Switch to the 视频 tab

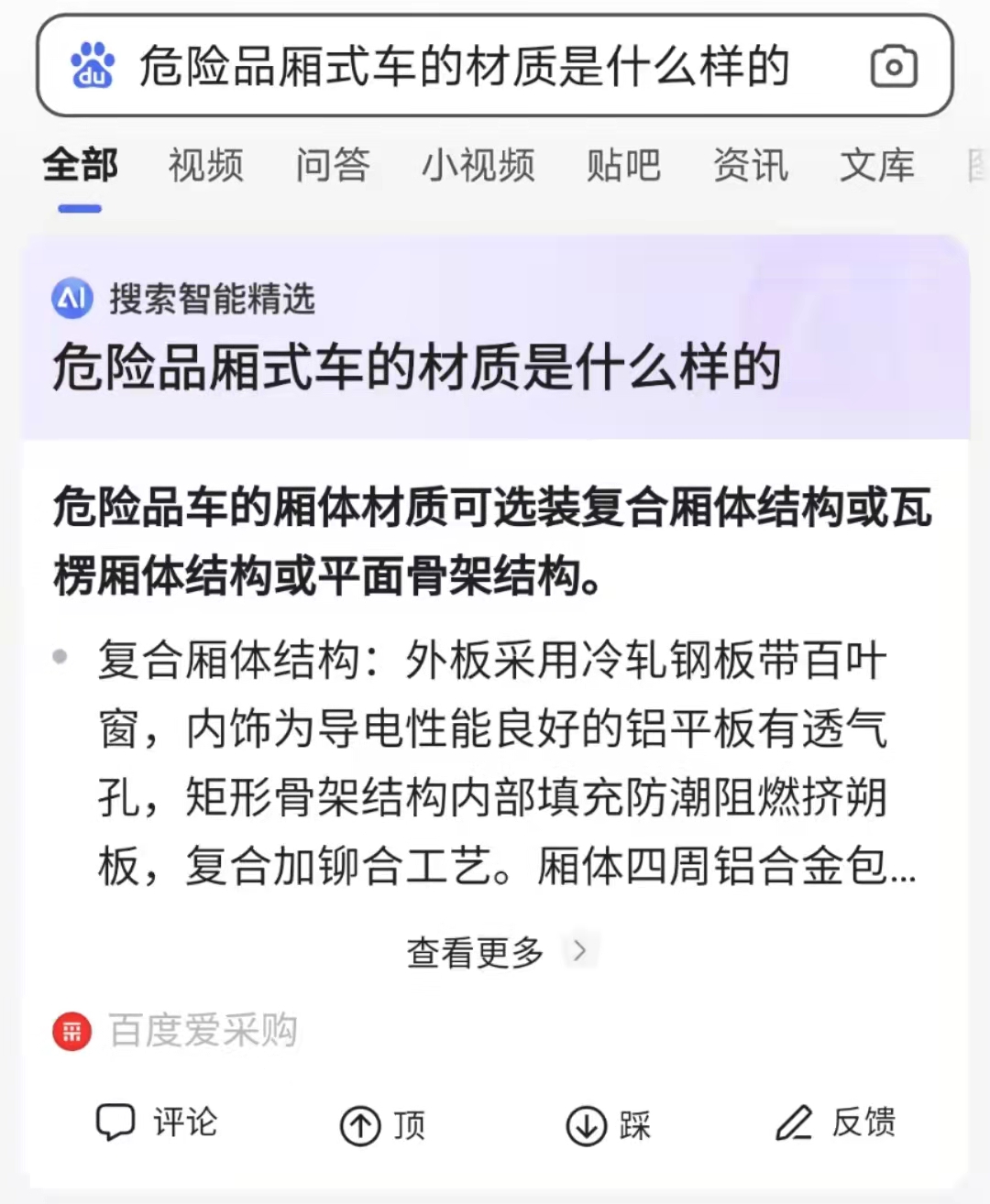coord(206,166)
